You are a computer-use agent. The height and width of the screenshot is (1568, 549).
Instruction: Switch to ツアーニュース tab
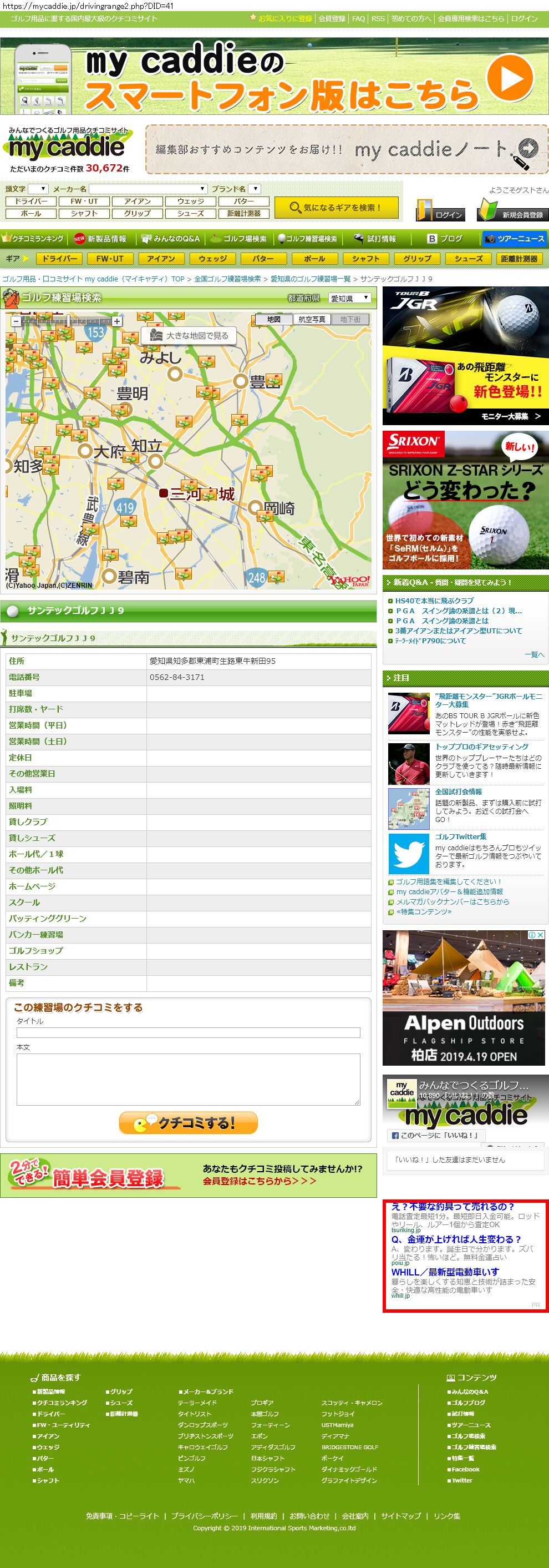515,239
